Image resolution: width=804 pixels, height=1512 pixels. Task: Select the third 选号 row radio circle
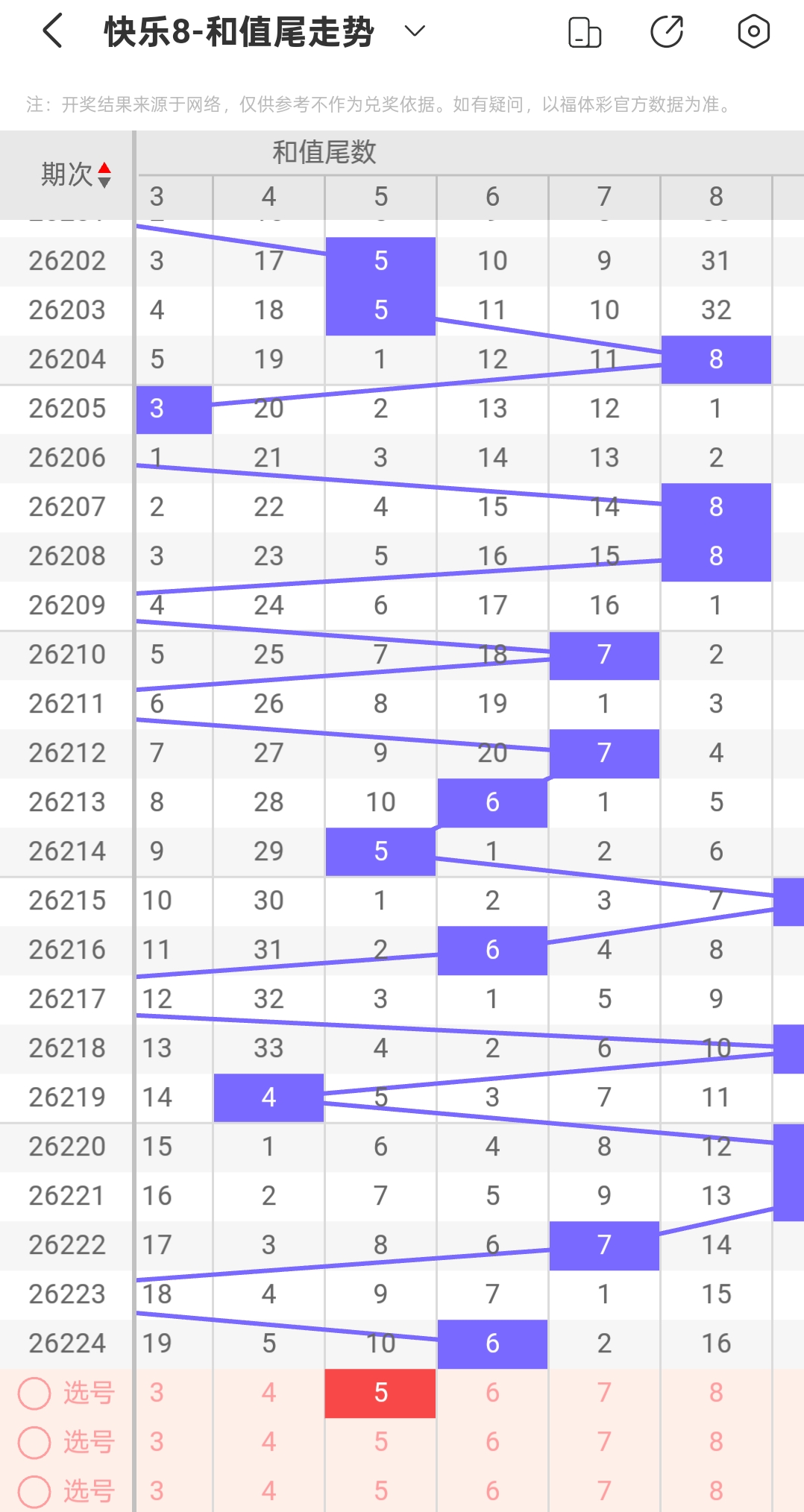(34, 1491)
